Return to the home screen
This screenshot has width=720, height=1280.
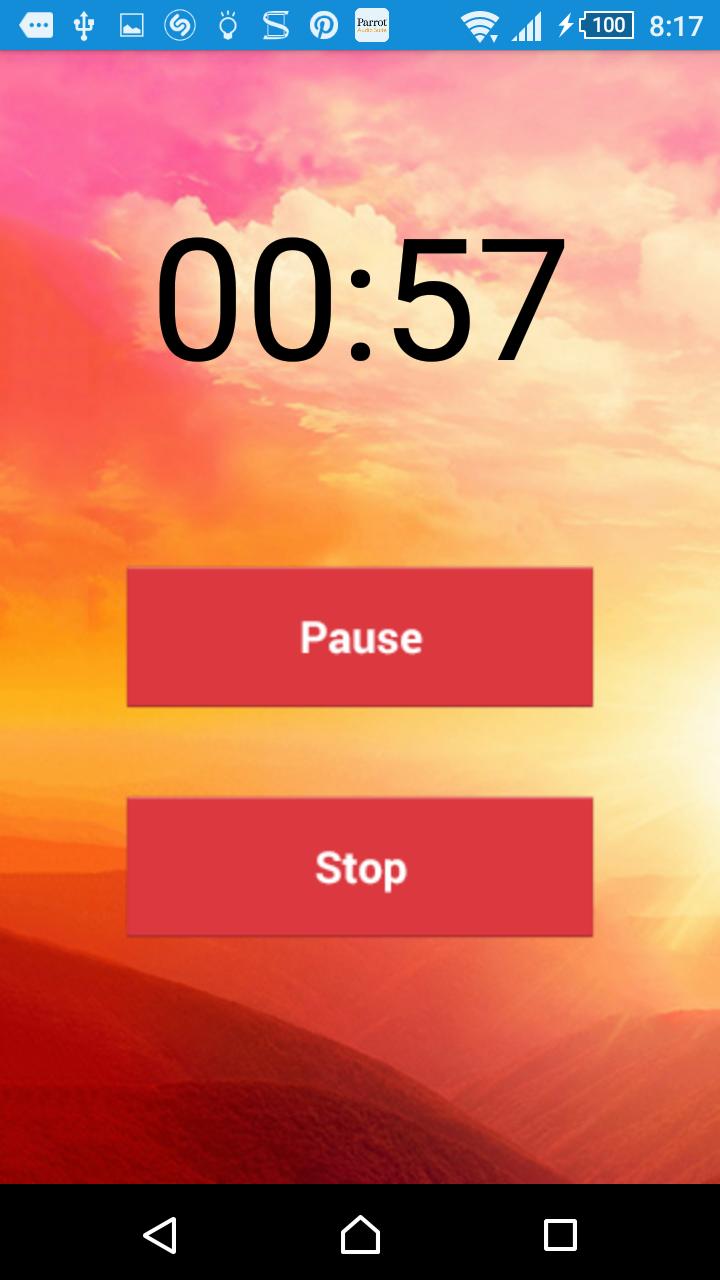360,1235
